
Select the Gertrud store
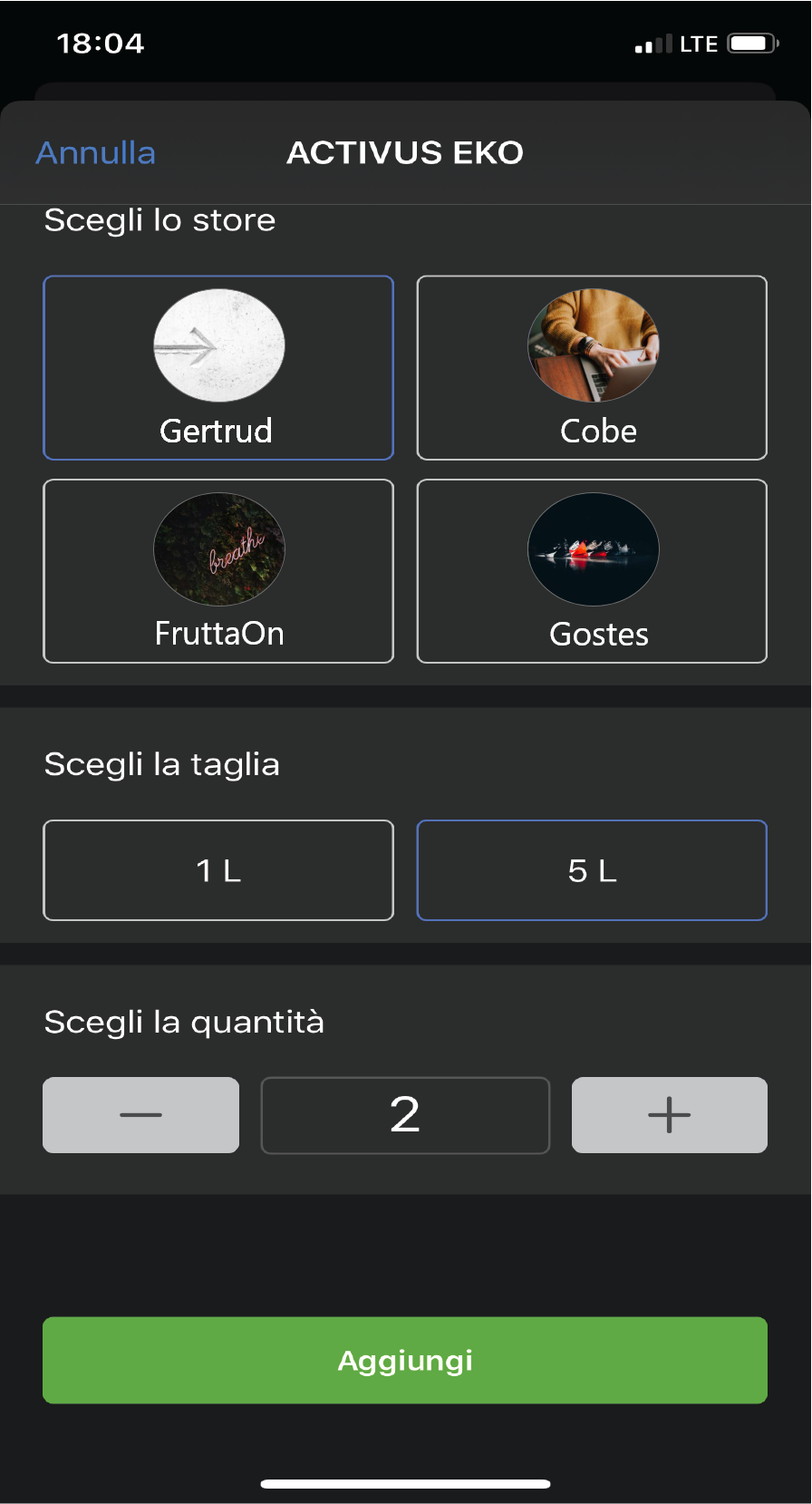click(x=217, y=367)
